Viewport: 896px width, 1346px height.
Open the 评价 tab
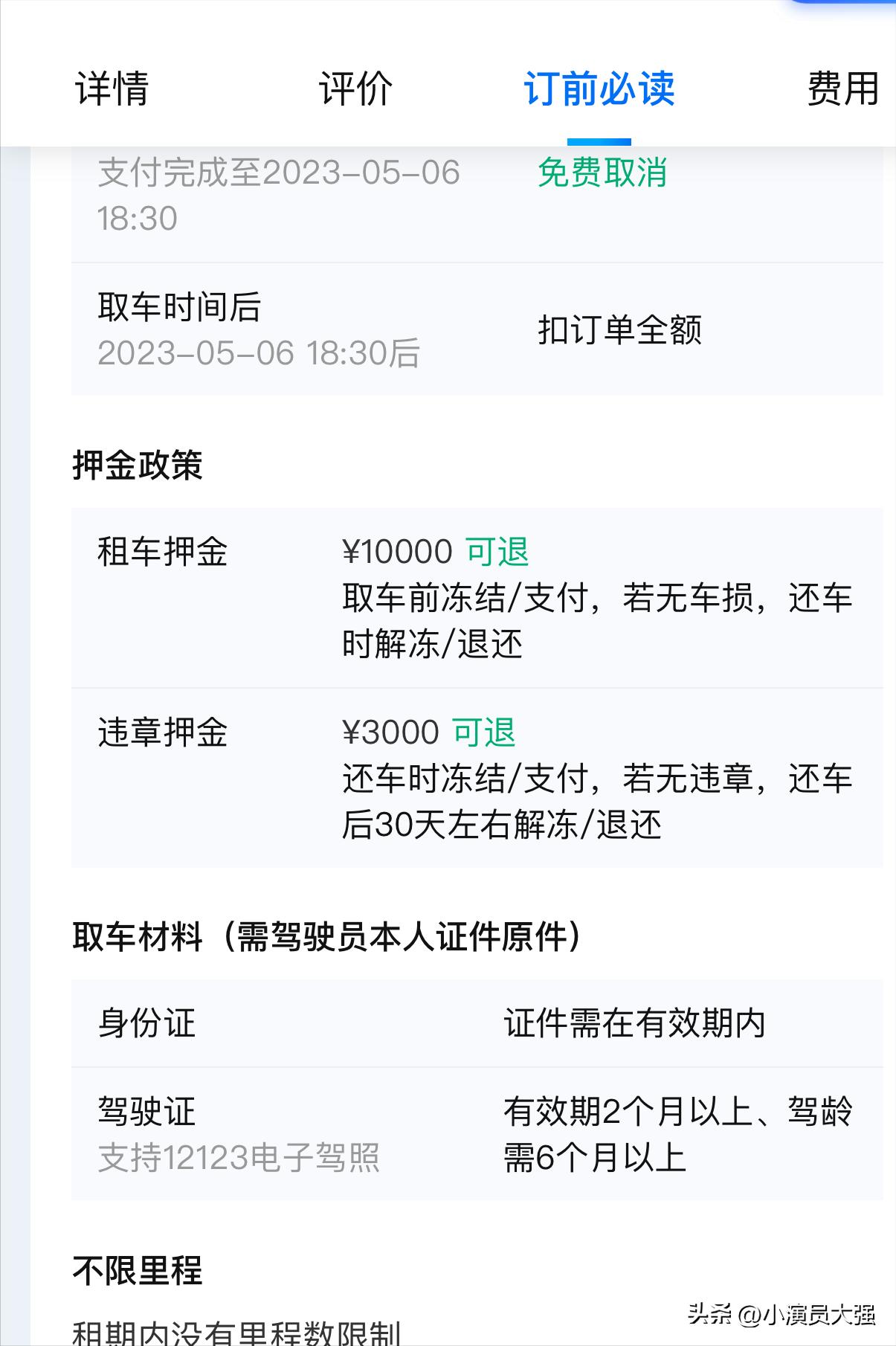click(354, 89)
